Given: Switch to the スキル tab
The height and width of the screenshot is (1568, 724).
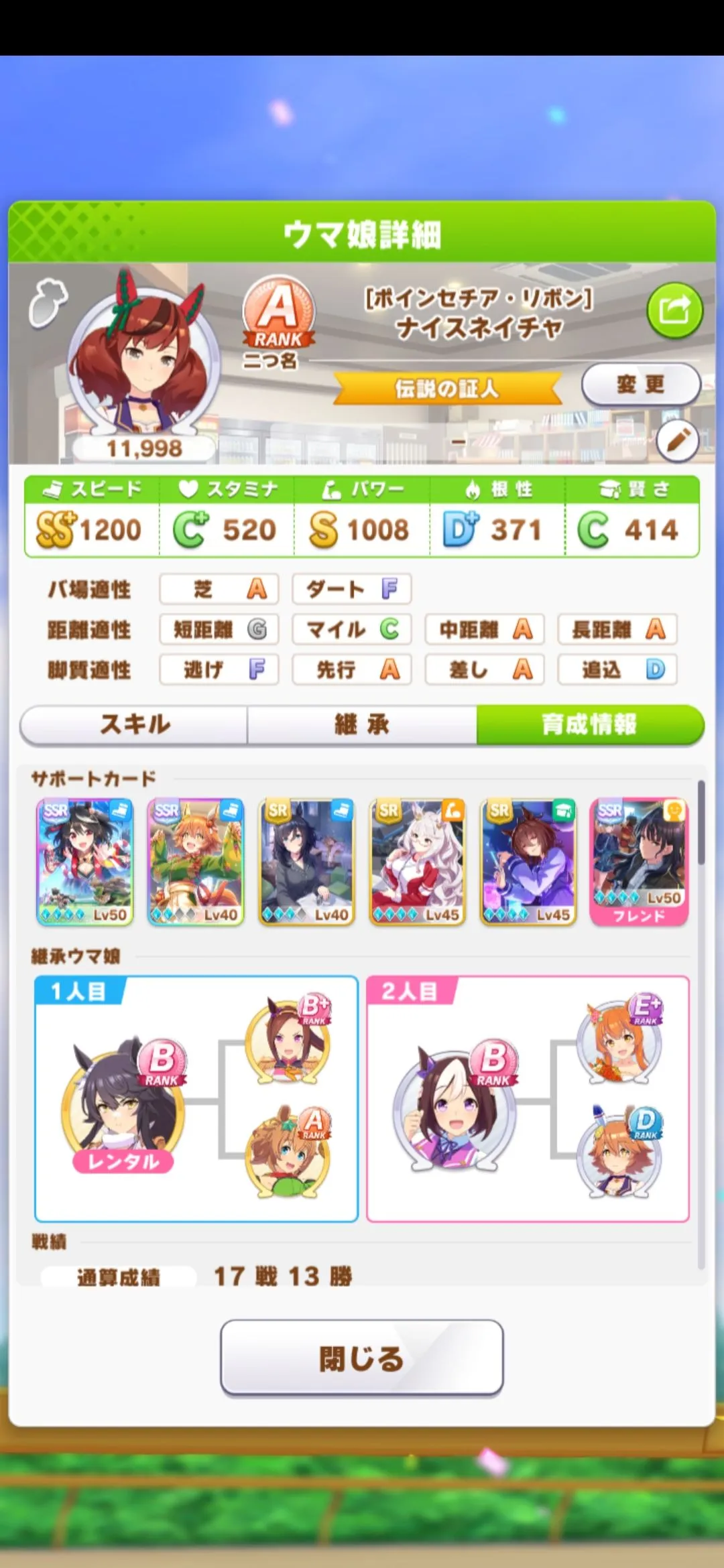Looking at the screenshot, I should [x=135, y=724].
